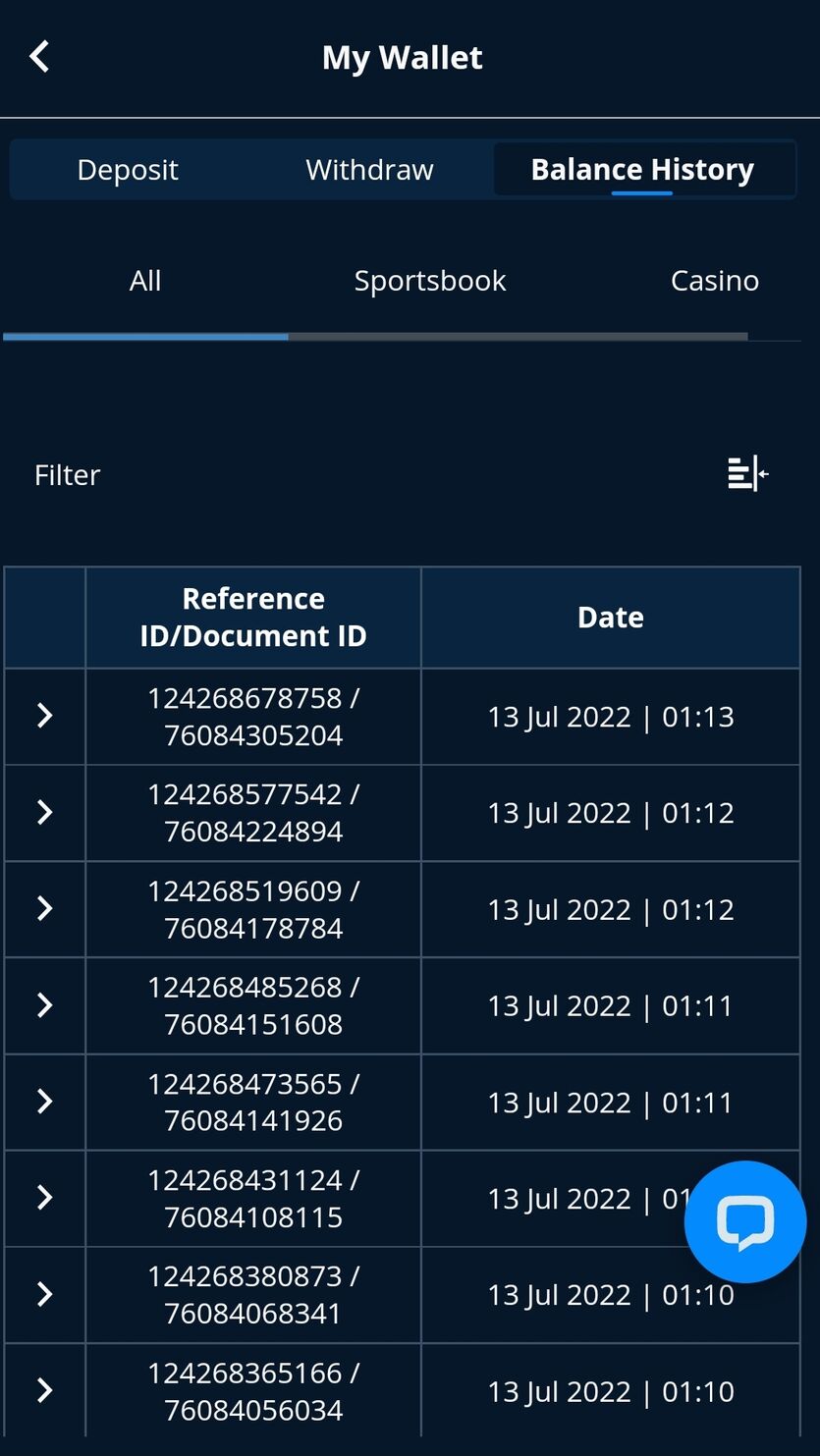Open the filter panel icon
The width and height of the screenshot is (820, 1456).
click(x=747, y=474)
